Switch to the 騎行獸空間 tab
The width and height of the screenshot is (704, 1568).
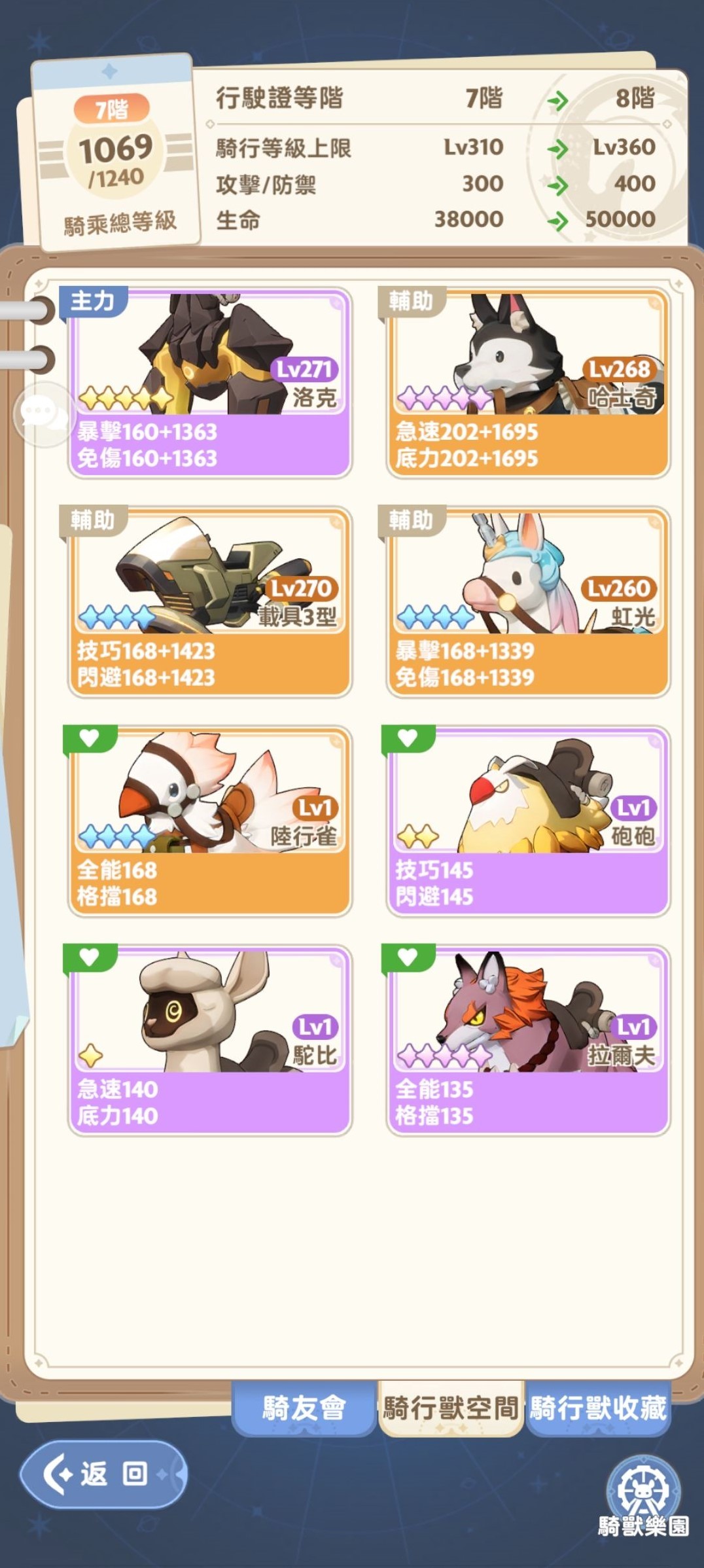click(451, 1407)
